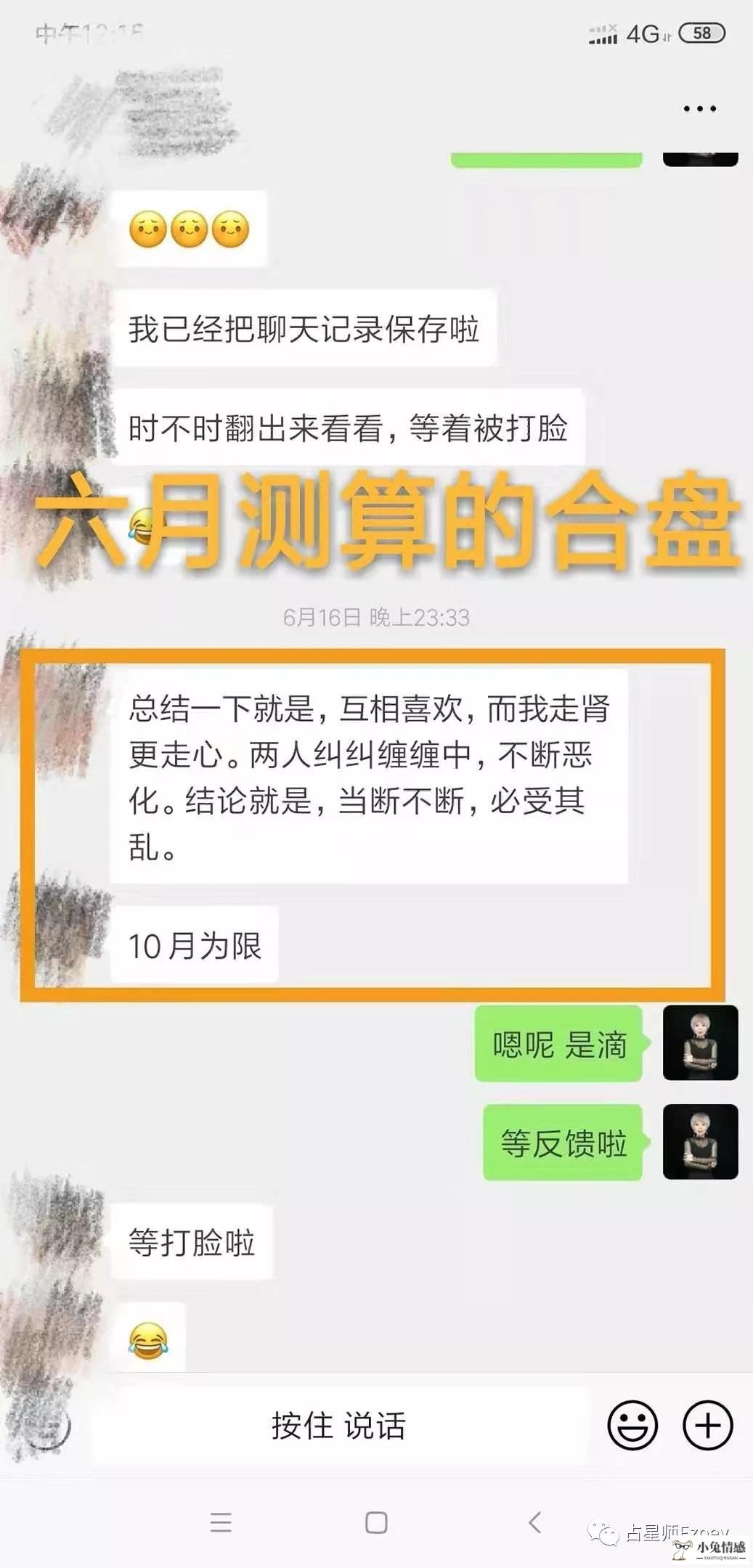Screen dimensions: 753x1568
Task: Tap the 按住 说话 voice button
Action: click(338, 1425)
